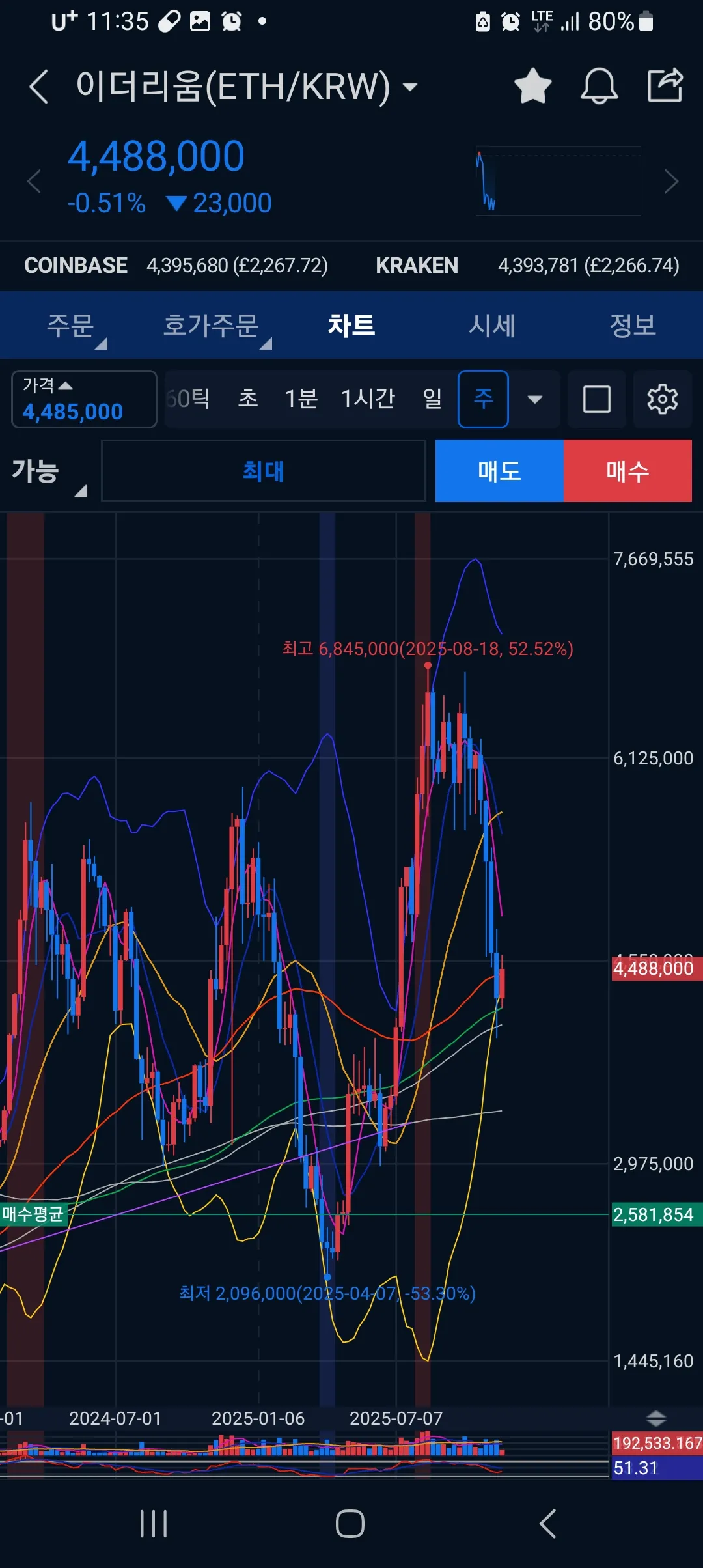Open the price alert bell
Image resolution: width=703 pixels, height=1568 pixels.
pos(599,86)
